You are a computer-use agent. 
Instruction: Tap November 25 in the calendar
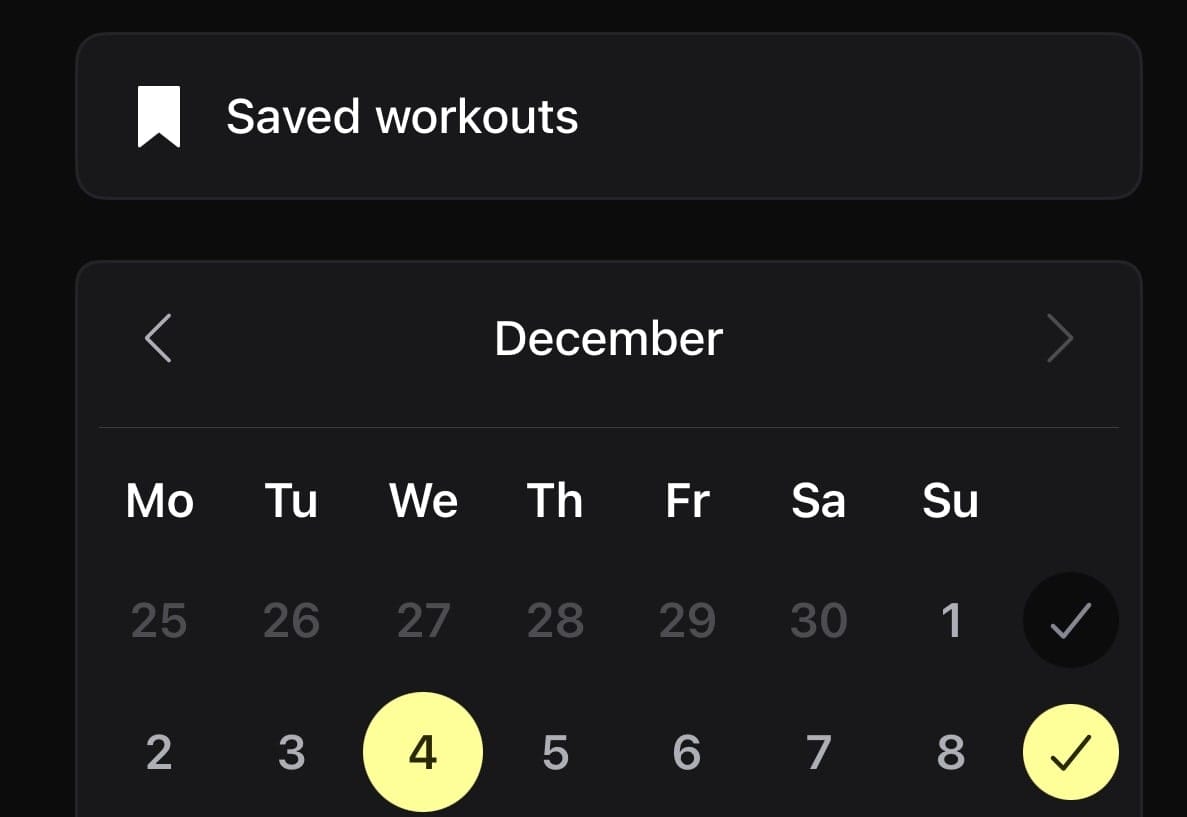(159, 621)
